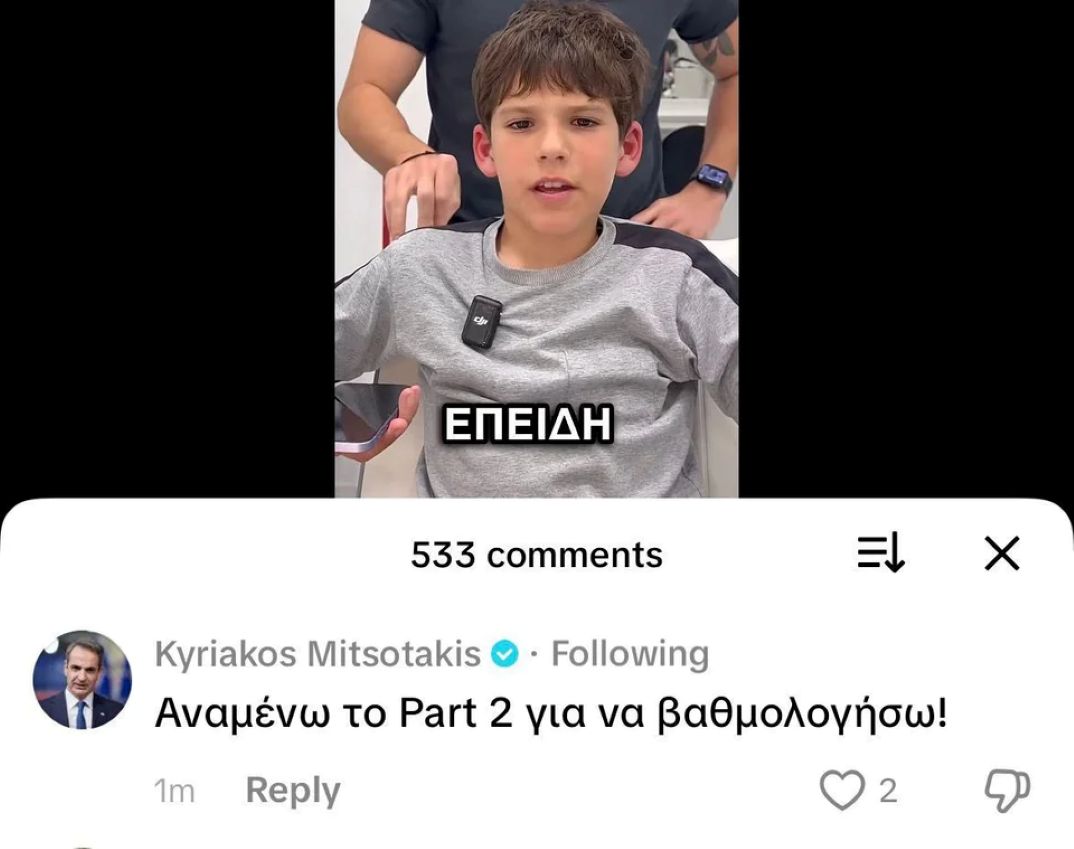
Task: Open Kyriakos Mitsotakis's profile picture
Action: coord(82,680)
